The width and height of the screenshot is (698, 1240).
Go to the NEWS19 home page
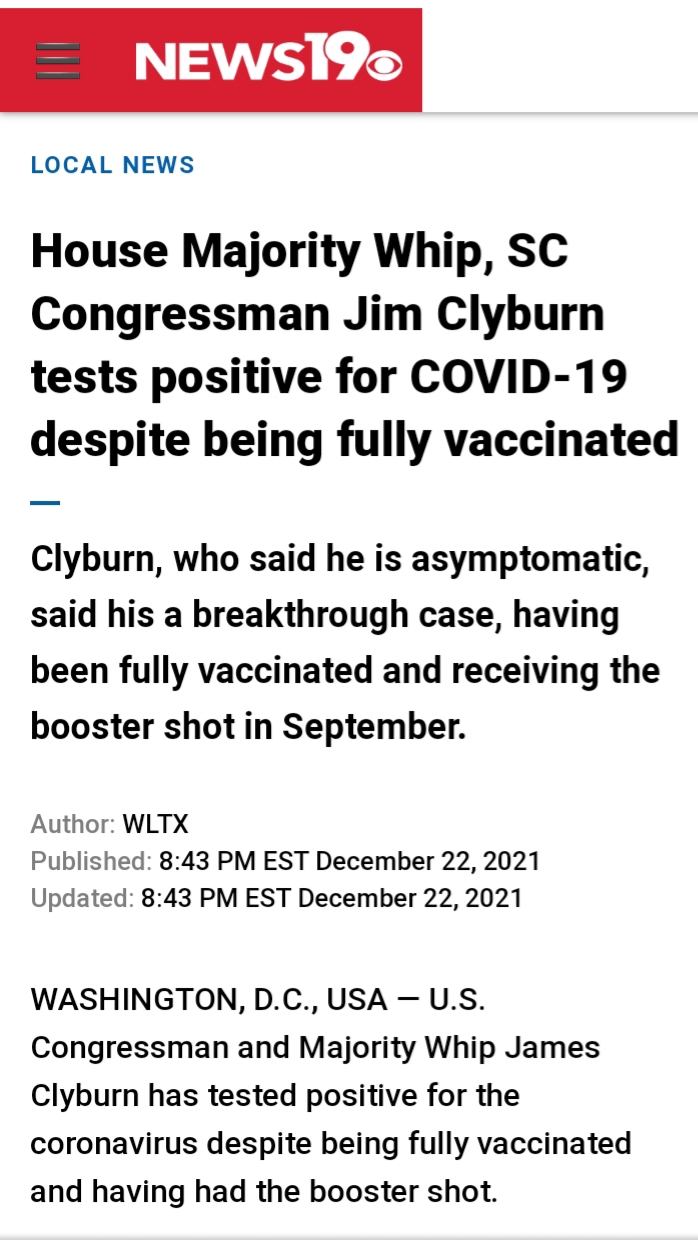point(268,62)
